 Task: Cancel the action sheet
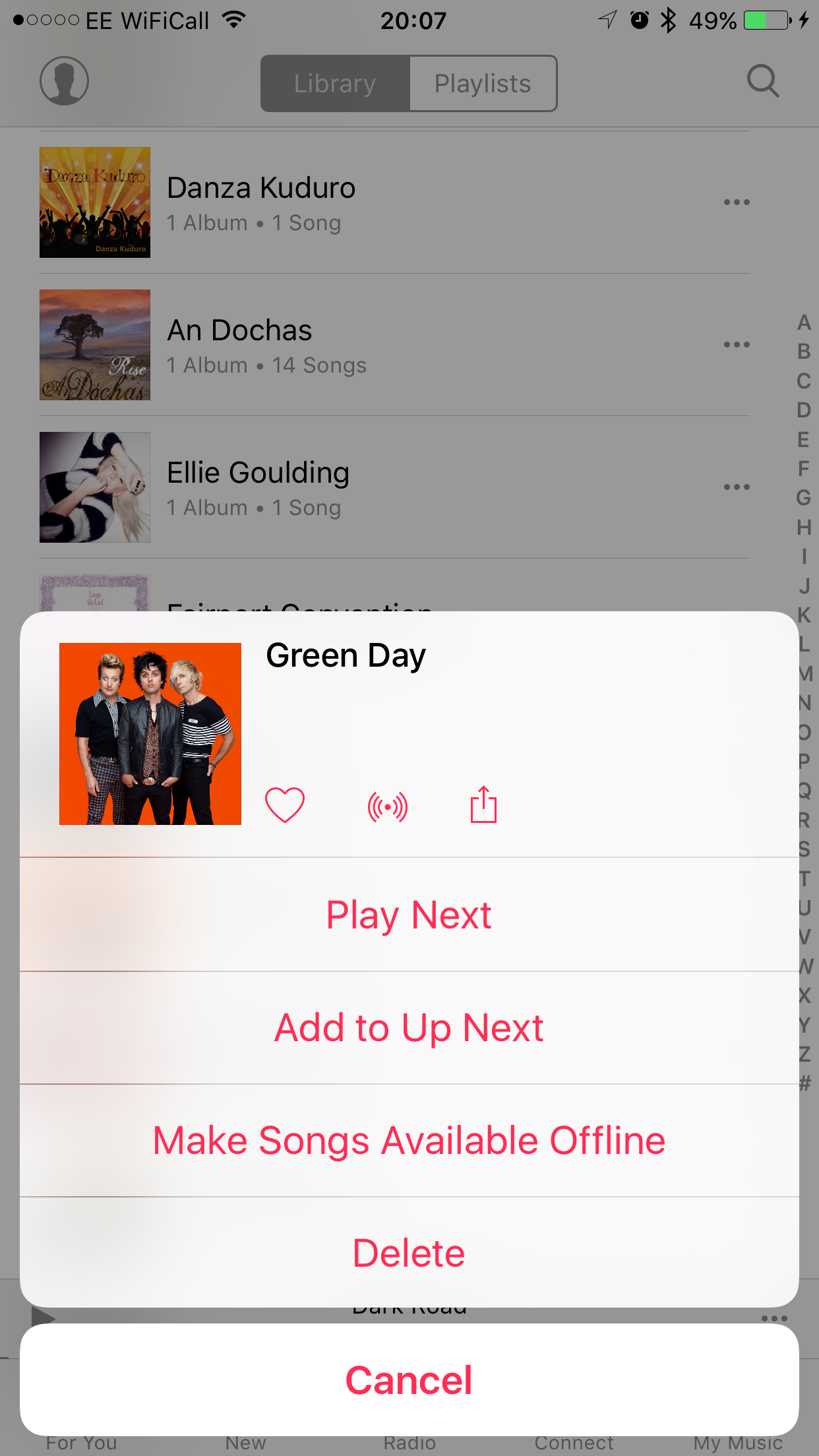click(409, 1380)
